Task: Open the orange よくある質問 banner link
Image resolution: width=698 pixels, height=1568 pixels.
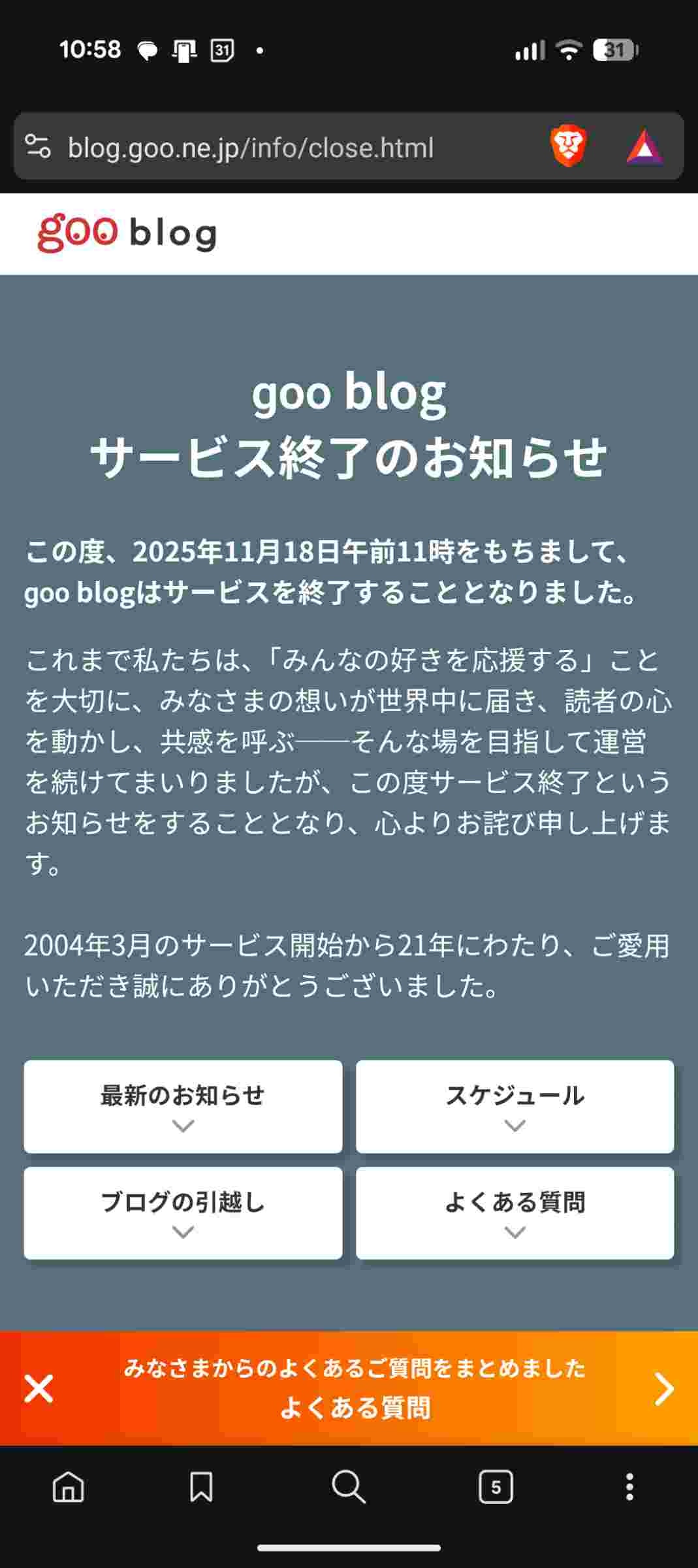Action: pos(356,1388)
